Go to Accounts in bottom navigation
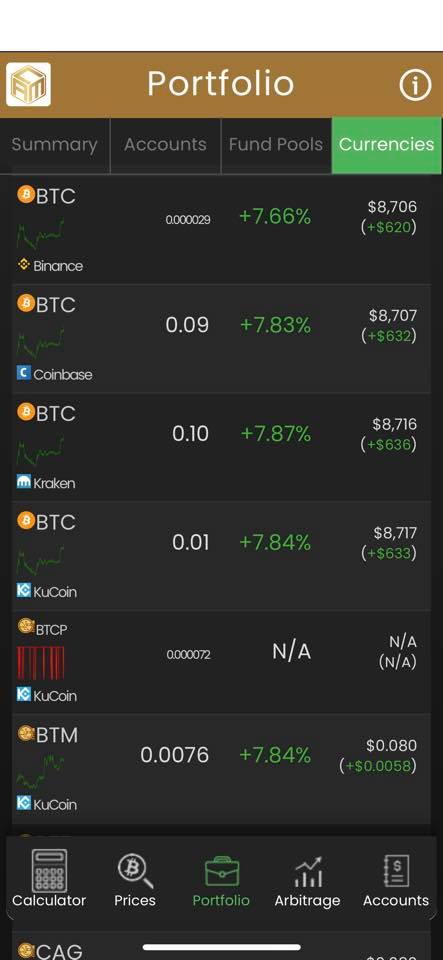Screen dimensions: 443x960 click(x=396, y=879)
